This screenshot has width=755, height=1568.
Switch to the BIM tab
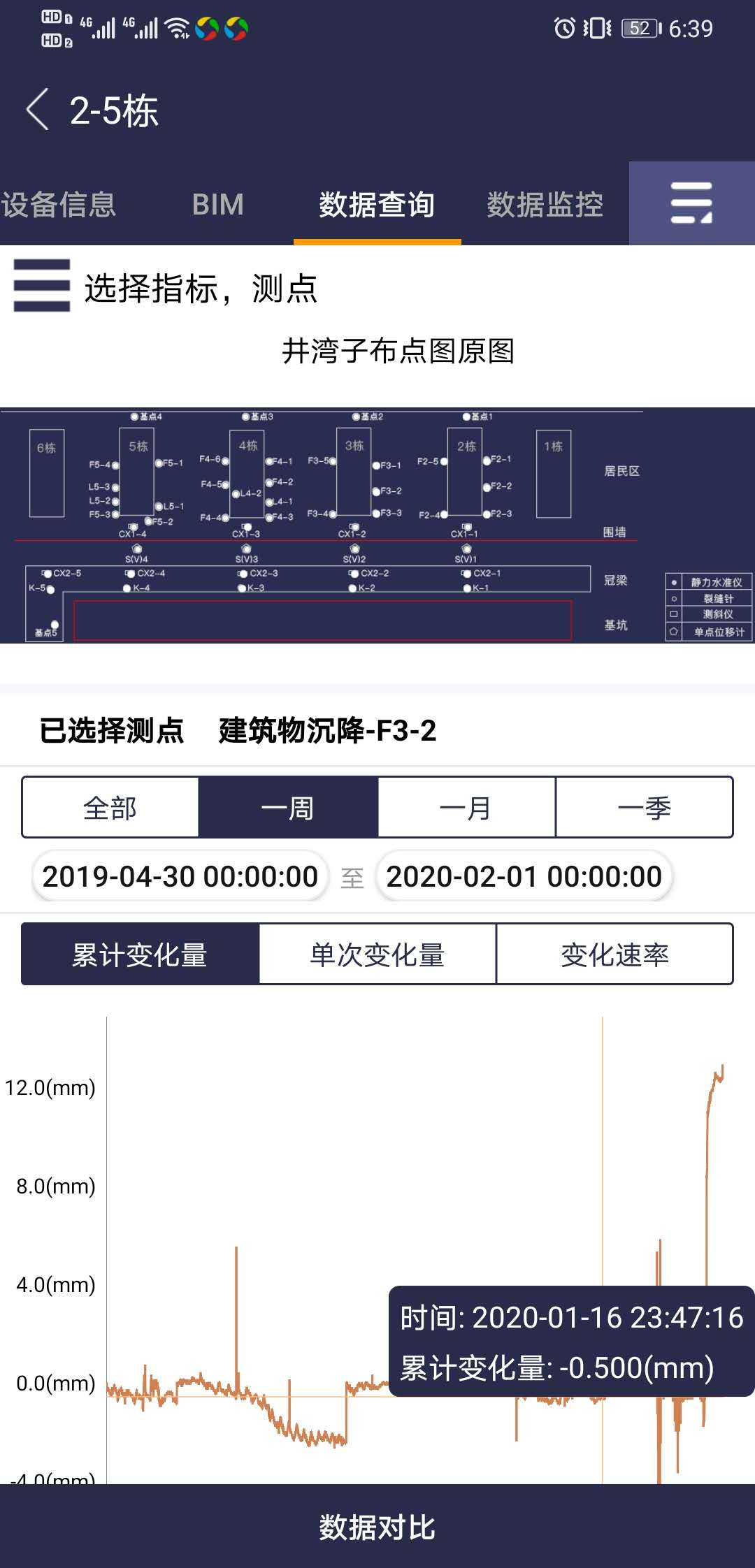pyautogui.click(x=217, y=205)
